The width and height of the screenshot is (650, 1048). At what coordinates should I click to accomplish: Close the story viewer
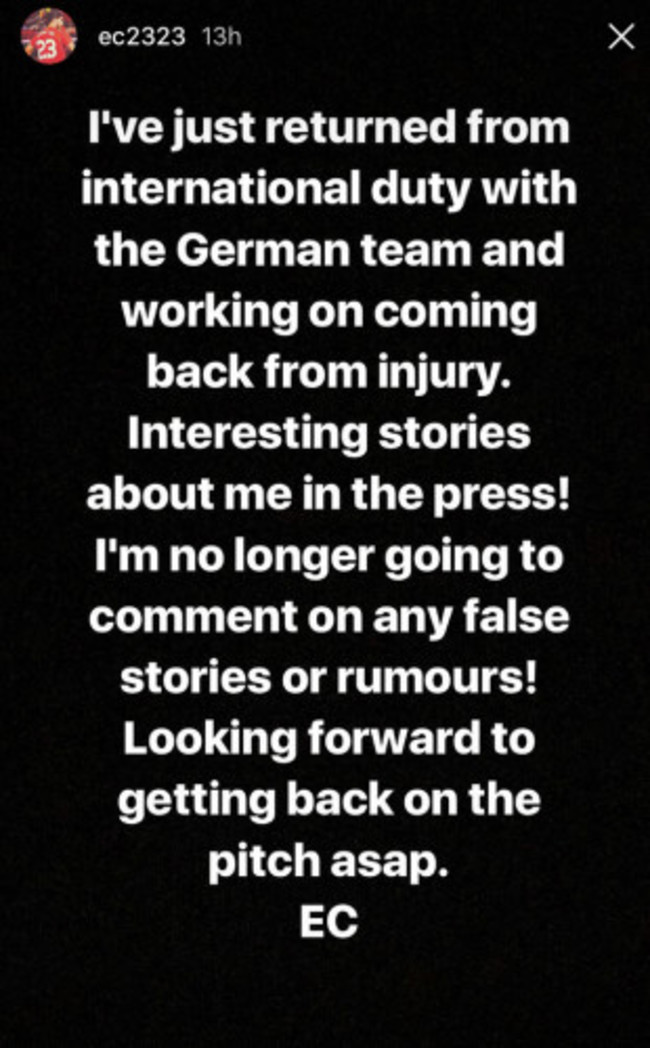coord(621,38)
